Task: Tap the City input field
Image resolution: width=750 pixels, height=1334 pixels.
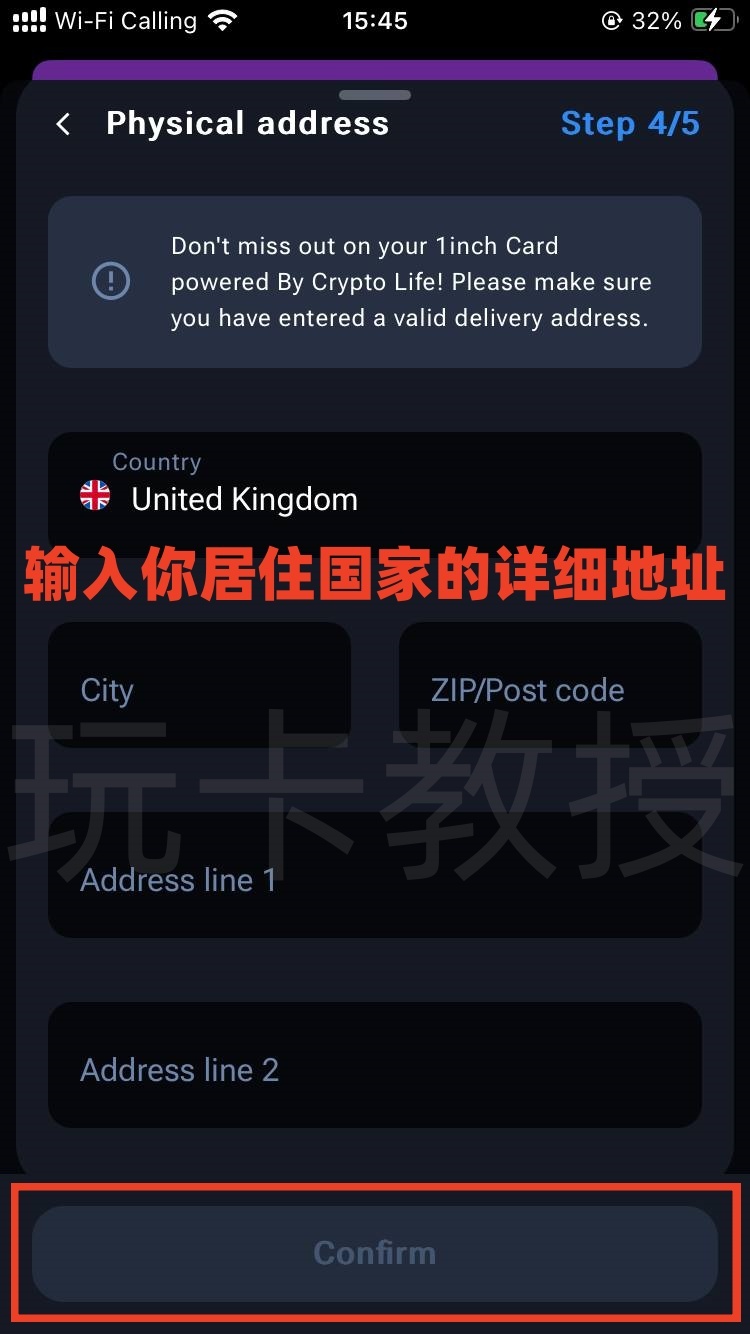Action: [x=199, y=689]
